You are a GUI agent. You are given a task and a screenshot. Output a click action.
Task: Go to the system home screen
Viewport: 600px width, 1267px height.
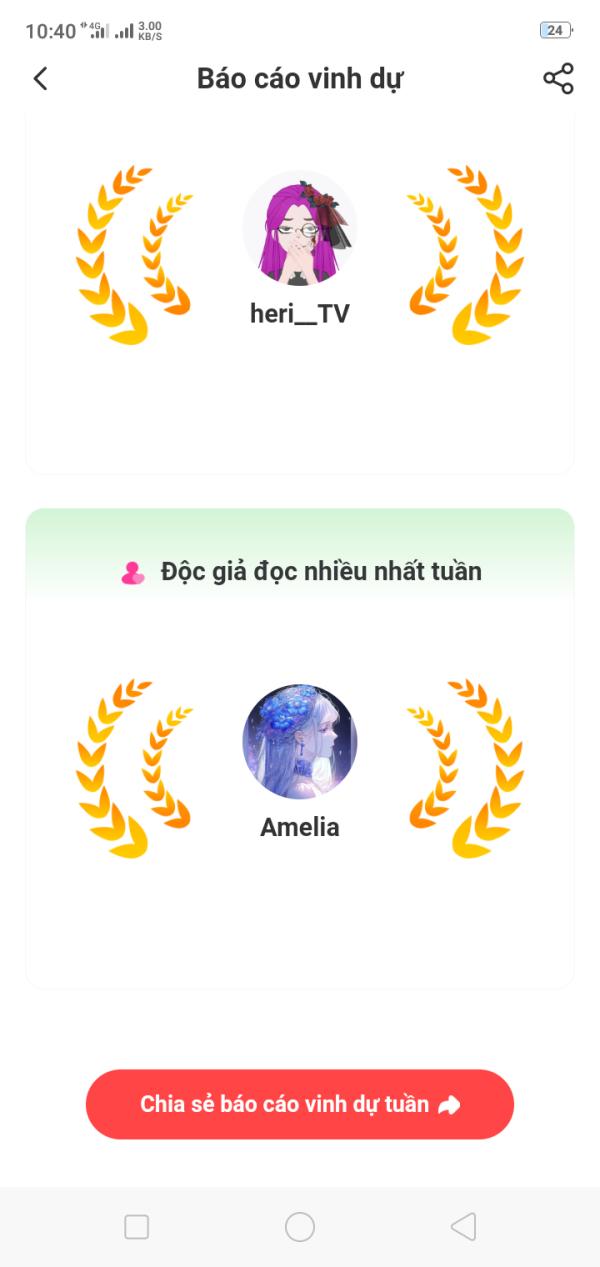(300, 1227)
